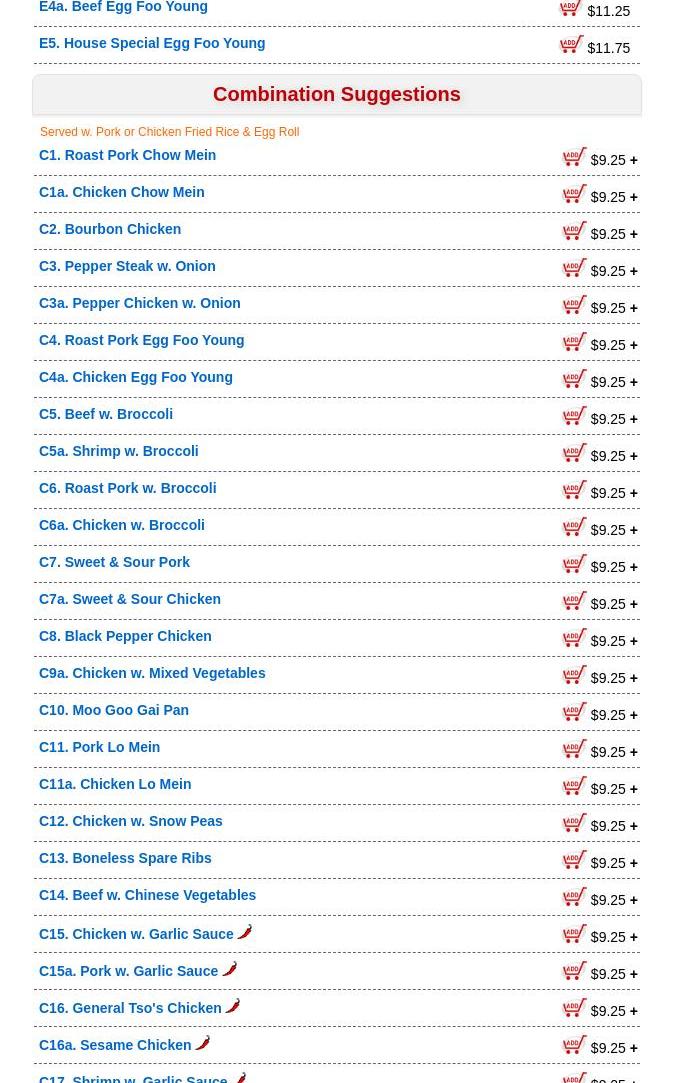Open C15 Chicken w. Garlic Sauce

click(x=136, y=934)
